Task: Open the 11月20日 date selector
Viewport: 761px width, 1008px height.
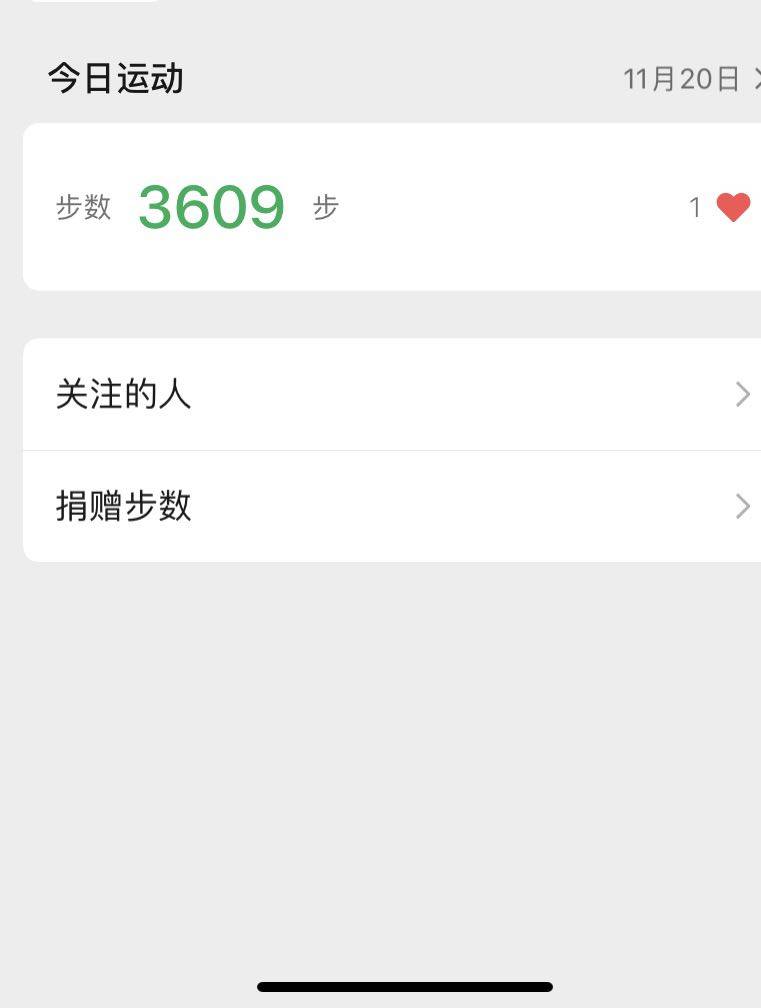Action: (690, 79)
